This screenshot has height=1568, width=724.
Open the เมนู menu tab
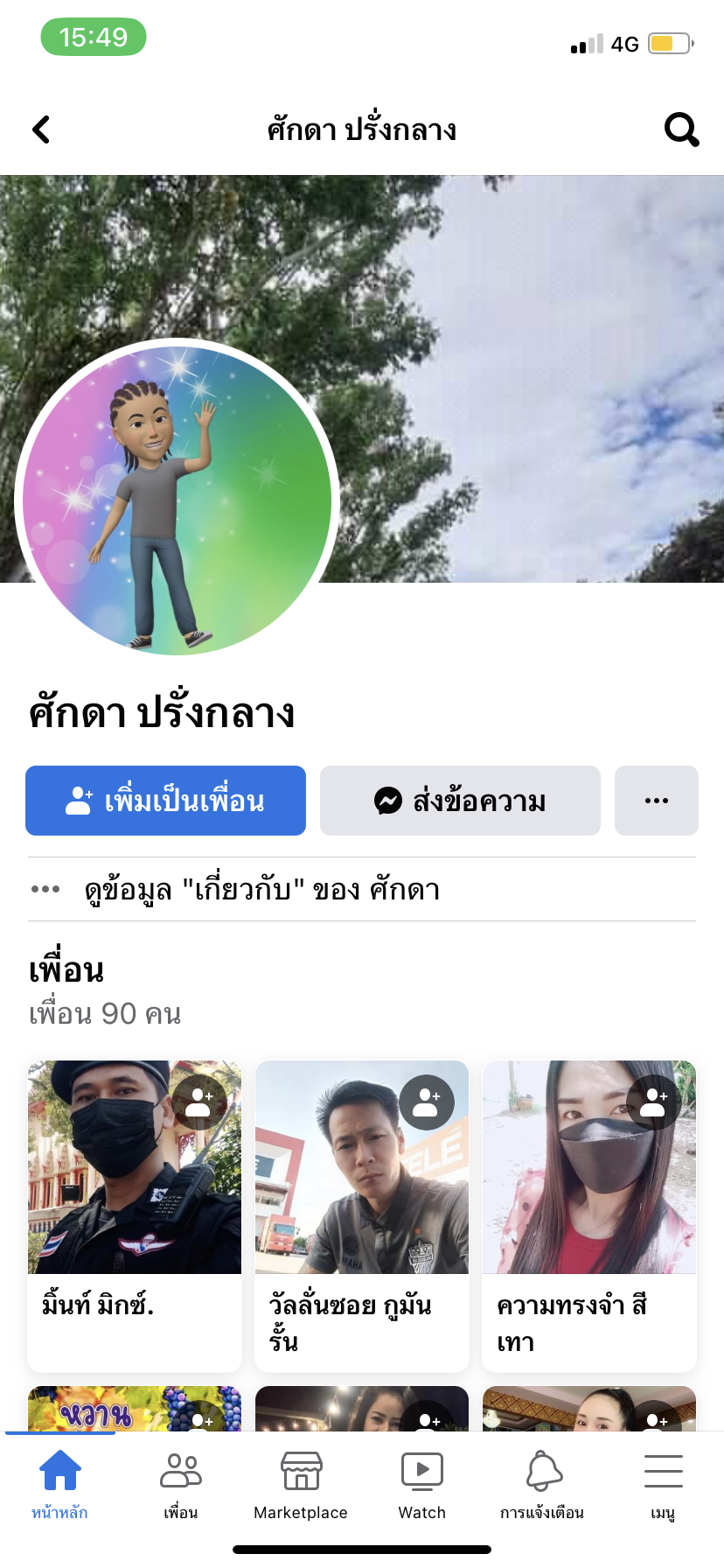(x=663, y=1483)
